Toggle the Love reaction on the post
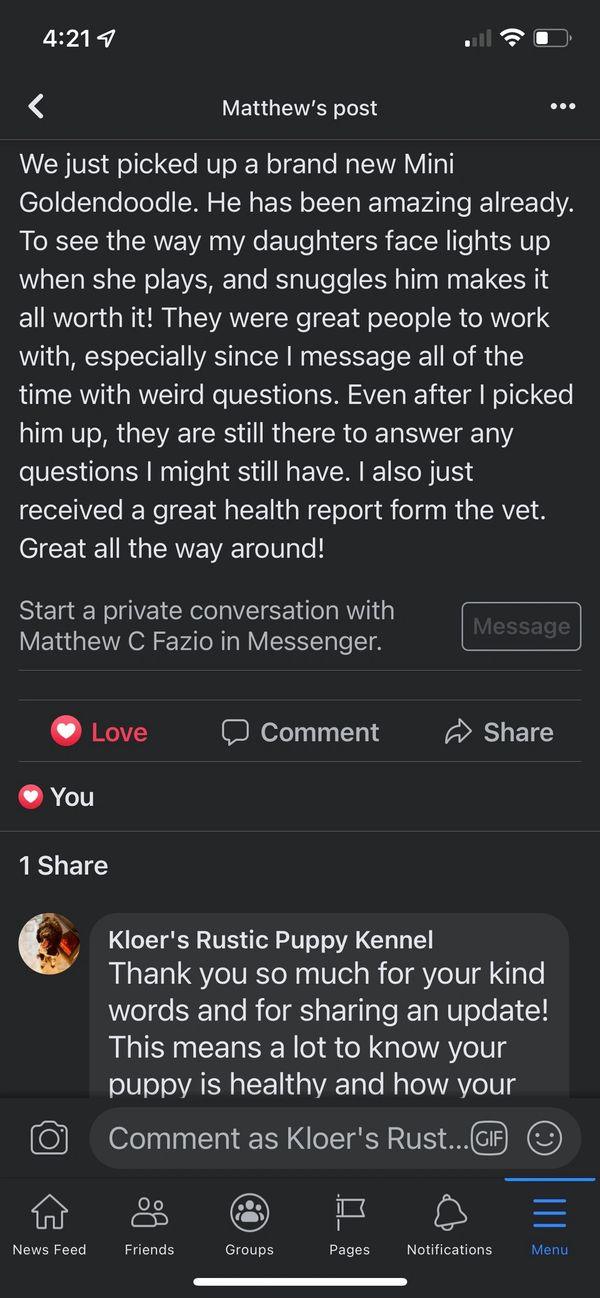 tap(100, 732)
